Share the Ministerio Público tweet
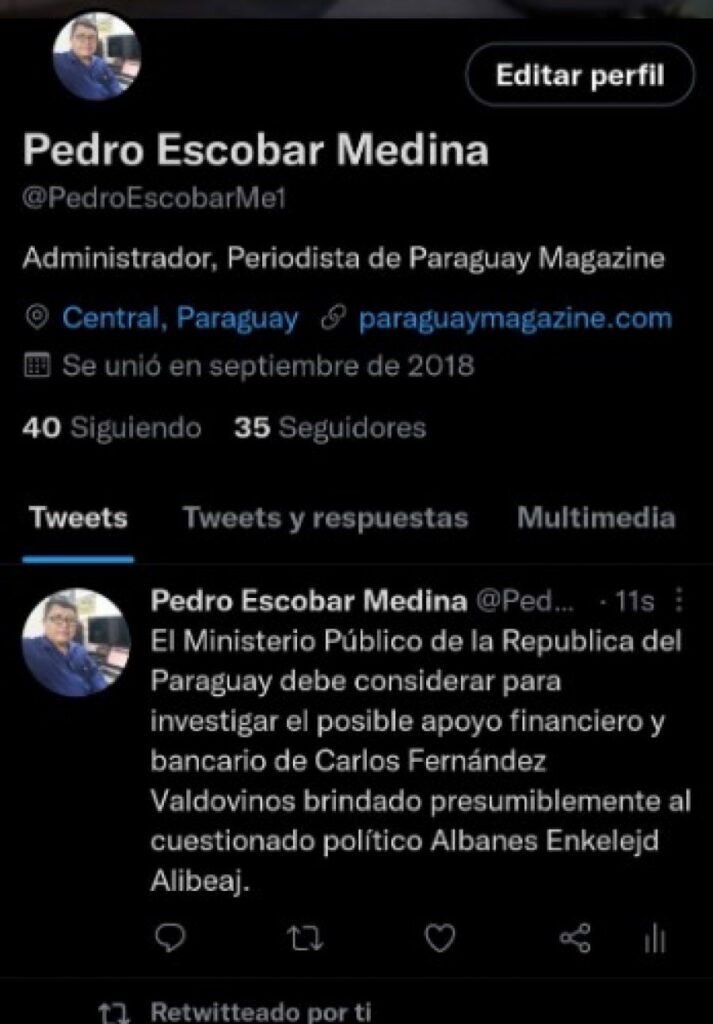 pyautogui.click(x=575, y=937)
